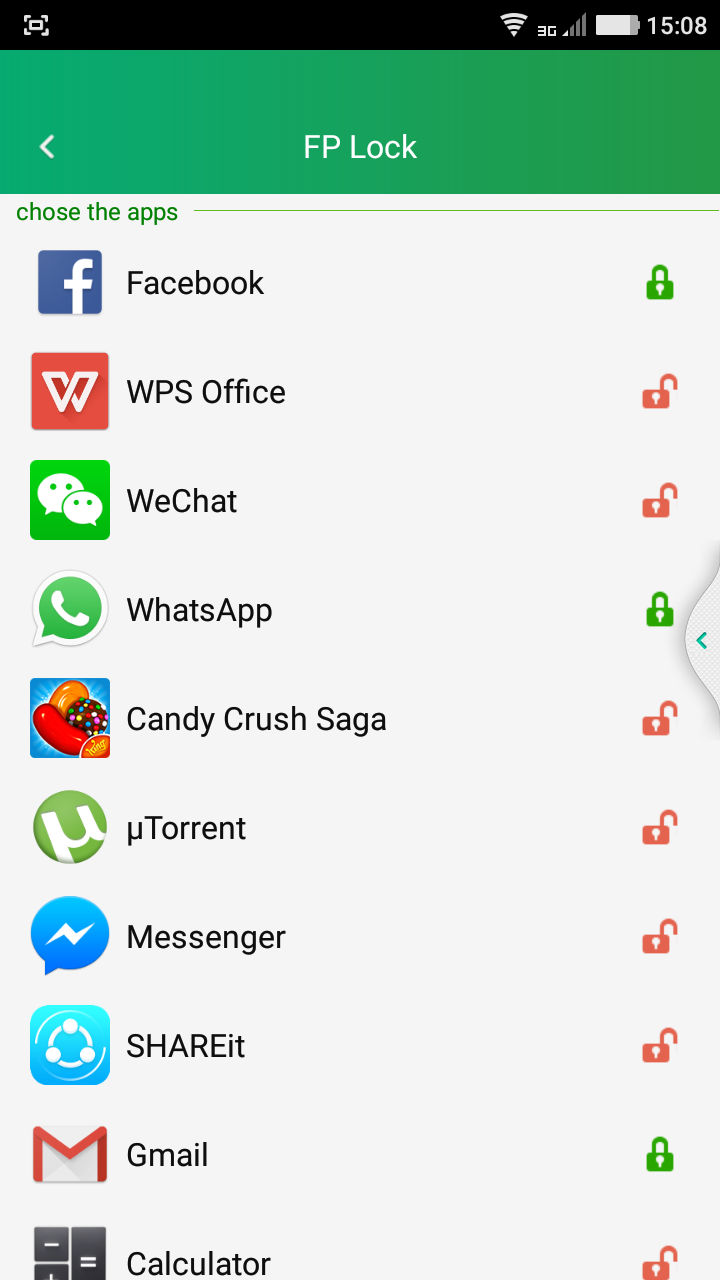Go back from FP Lock screen
This screenshot has height=1280, width=720.
tap(47, 147)
